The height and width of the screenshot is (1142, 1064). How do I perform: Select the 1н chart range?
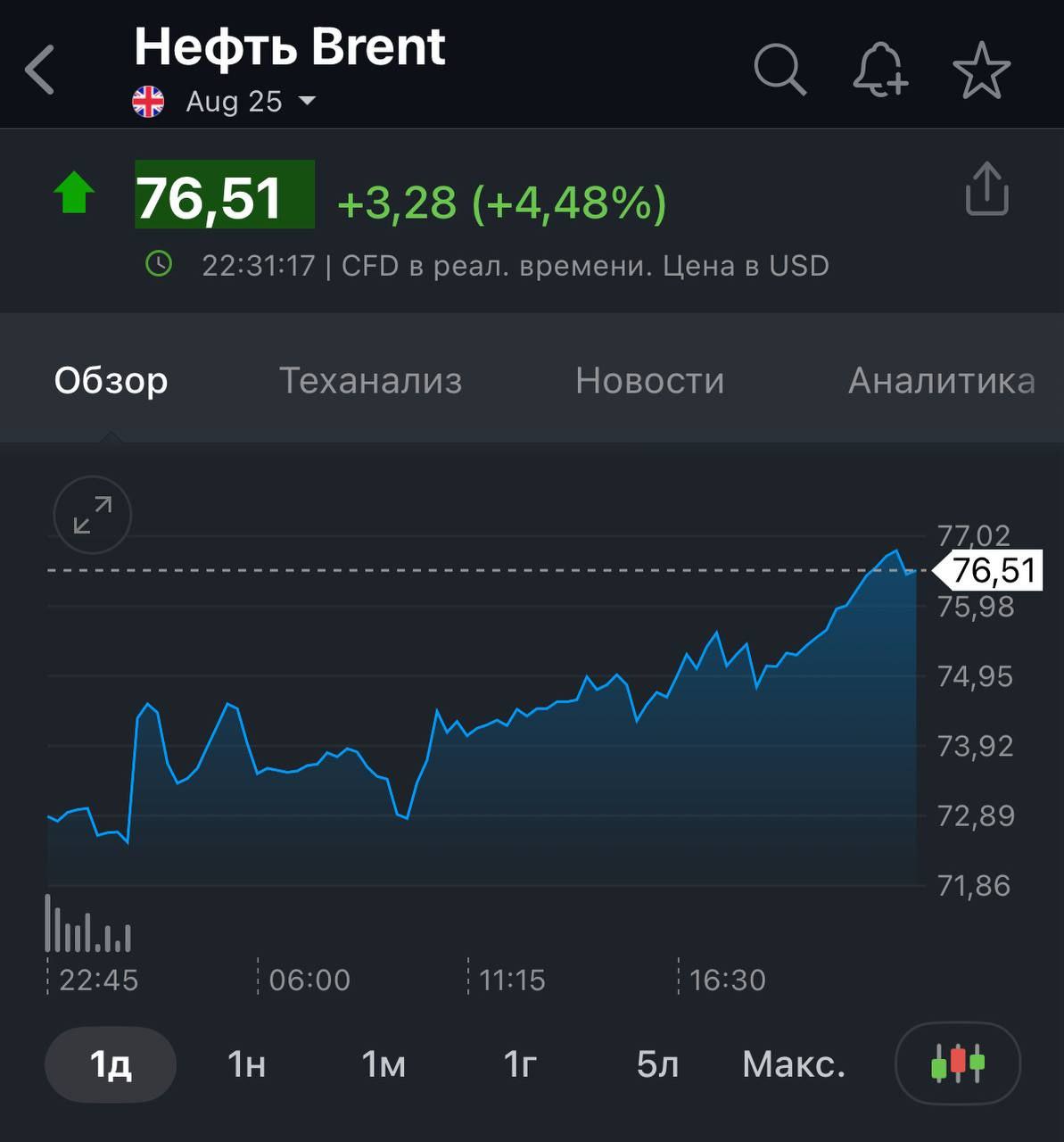coord(247,1064)
